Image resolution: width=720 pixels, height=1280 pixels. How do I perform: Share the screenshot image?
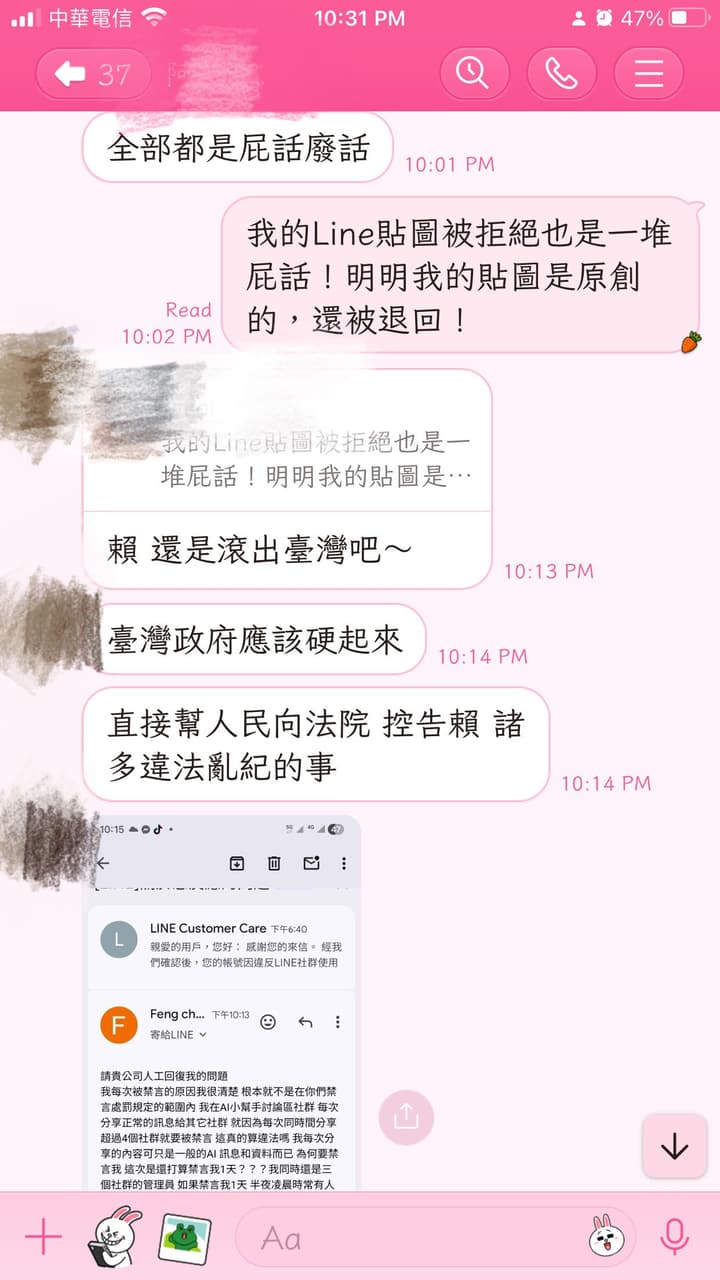(x=406, y=1115)
